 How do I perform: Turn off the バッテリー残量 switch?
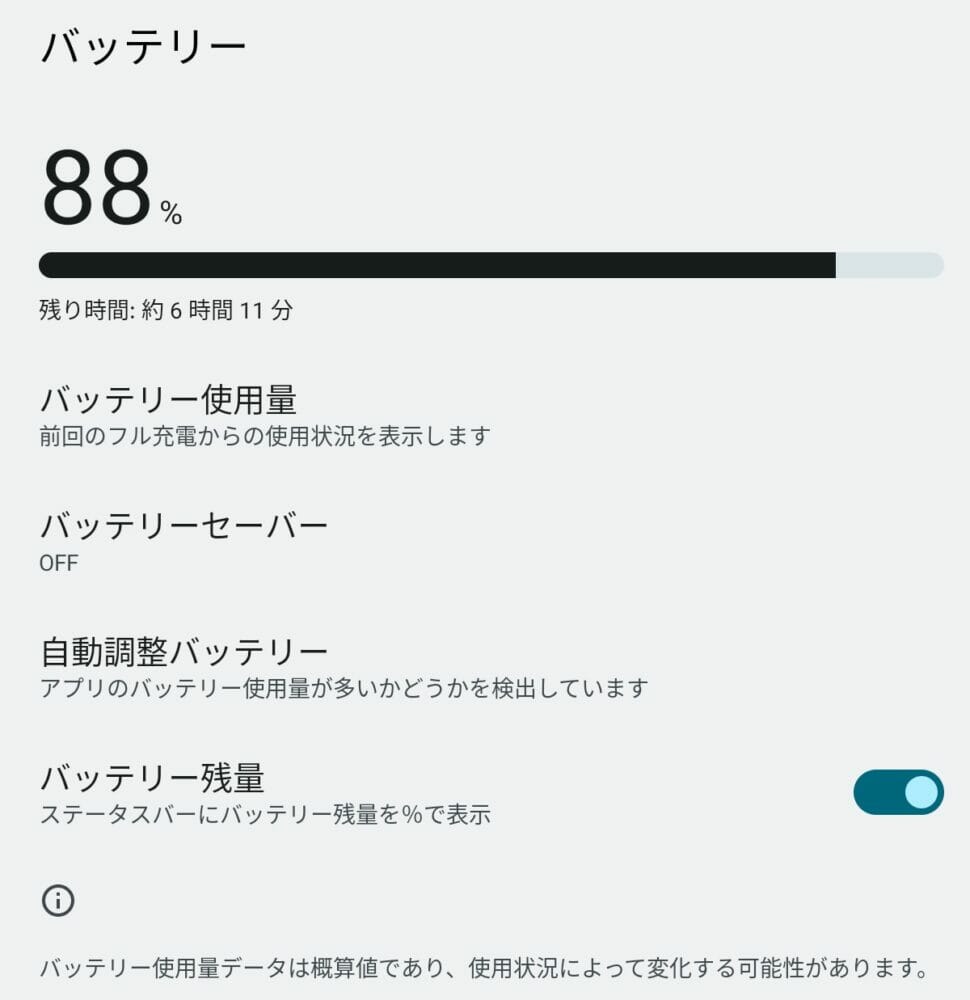pos(897,792)
